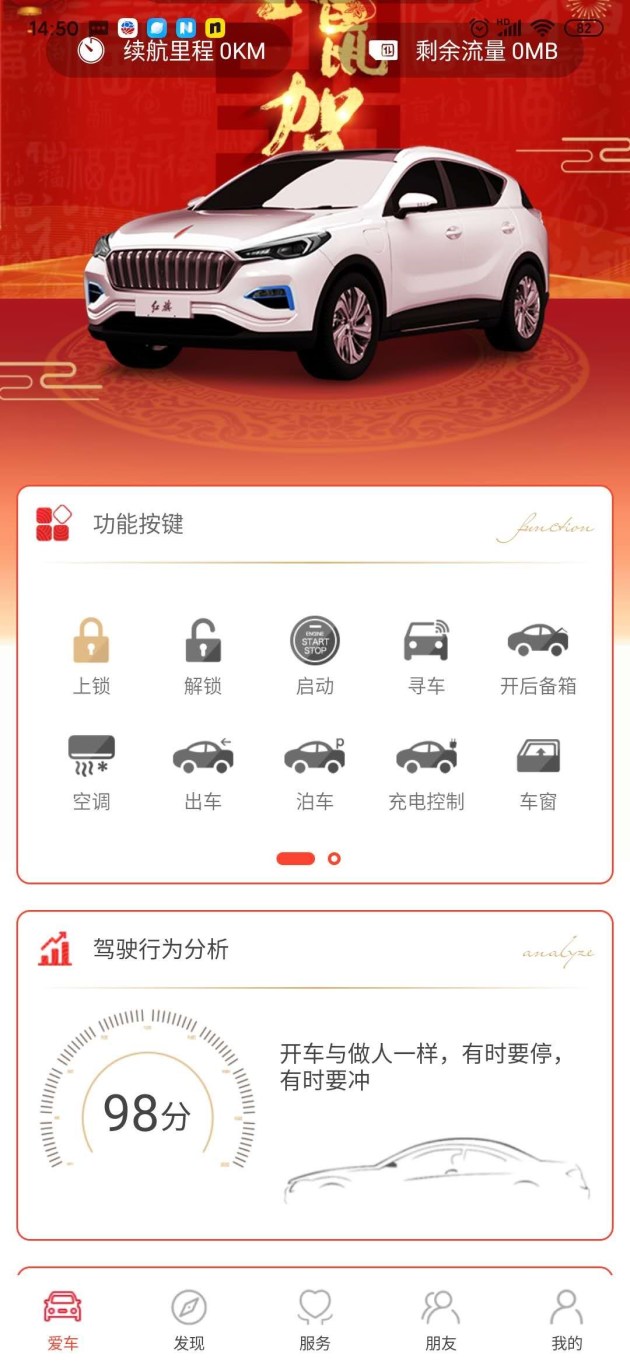Open 空调 air conditioning control
This screenshot has height=1365, width=630.
click(x=91, y=771)
